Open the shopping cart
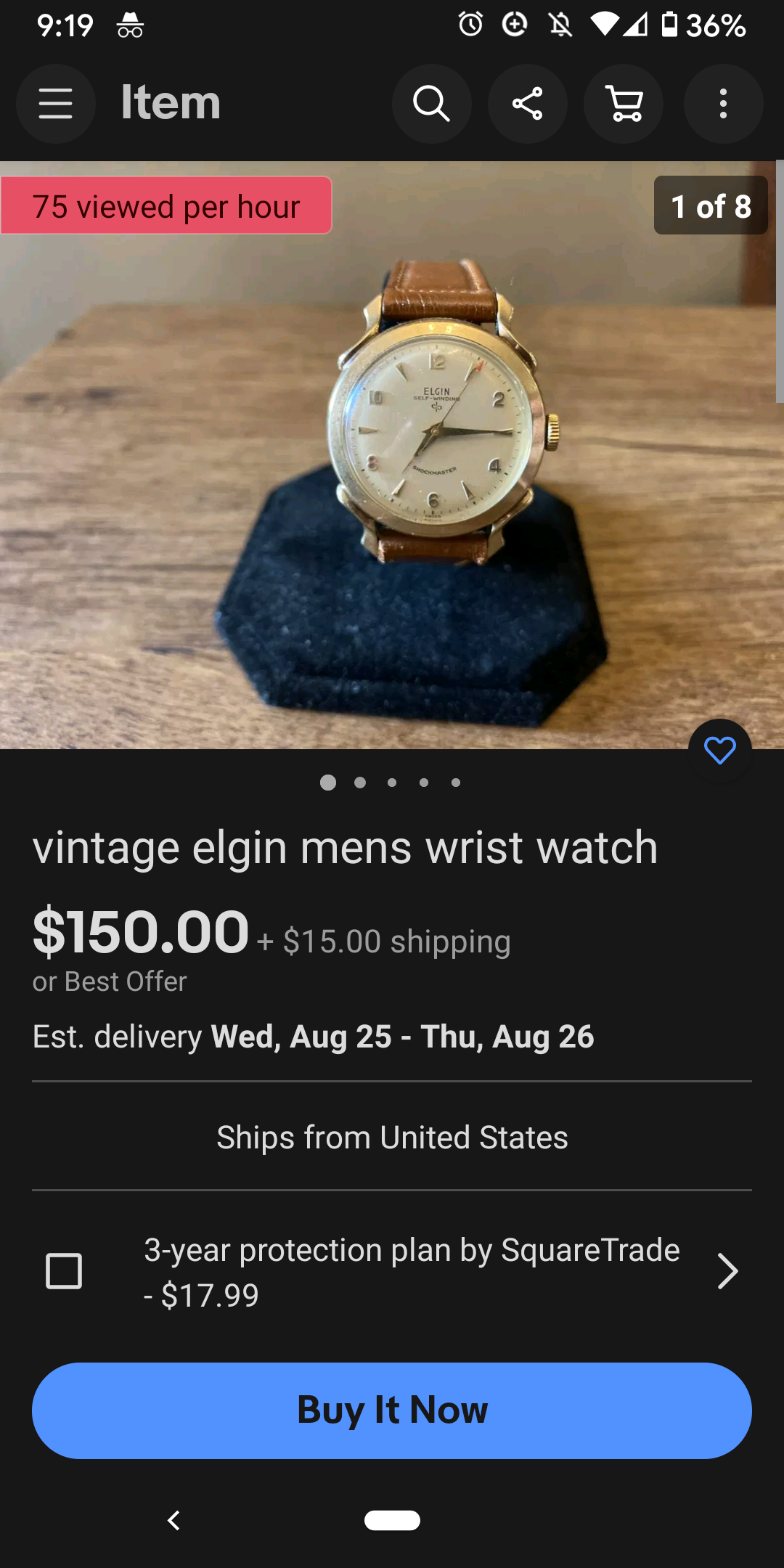Viewport: 784px width, 1568px height. (x=624, y=104)
